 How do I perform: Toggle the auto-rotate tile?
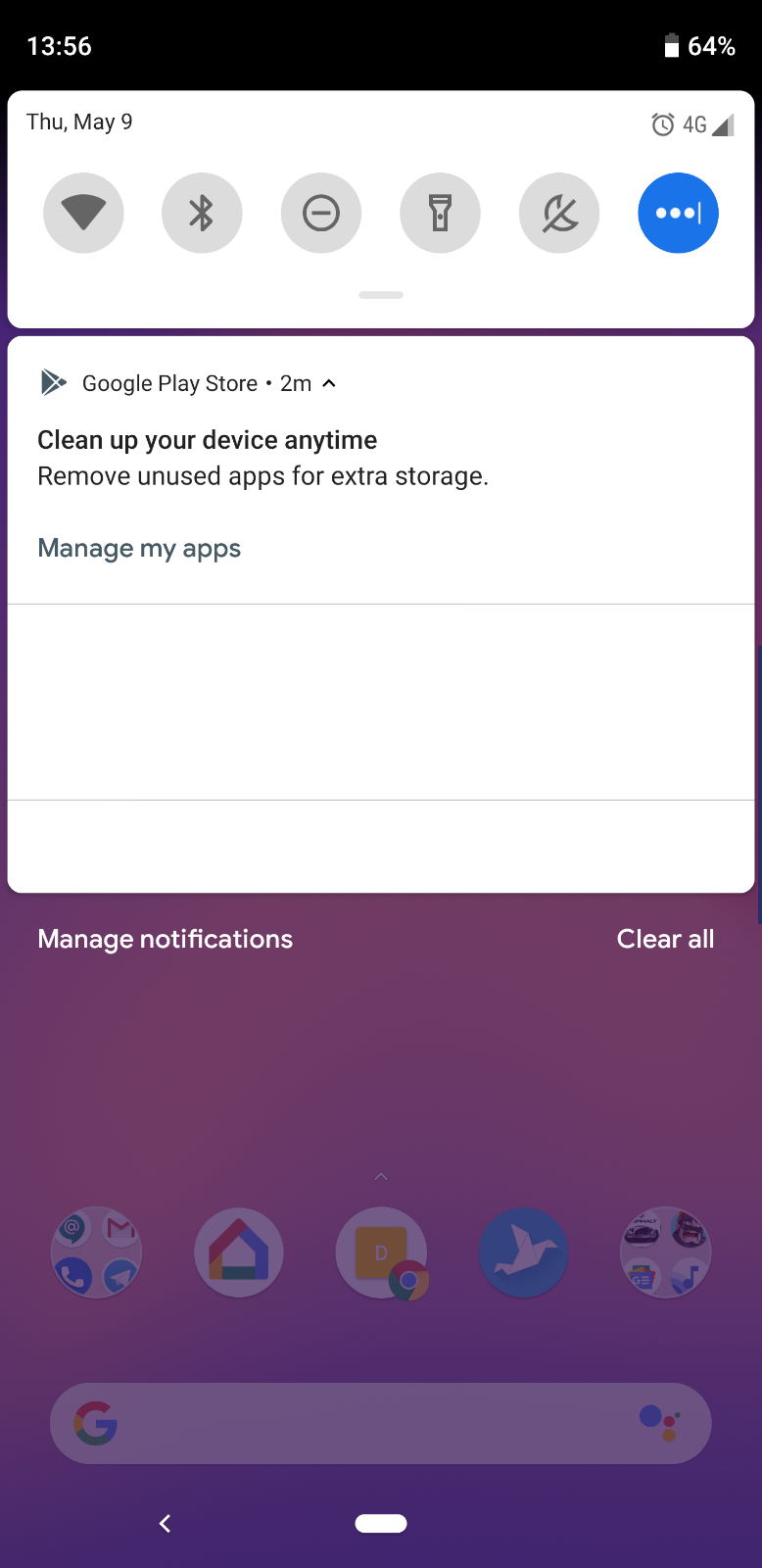[559, 213]
